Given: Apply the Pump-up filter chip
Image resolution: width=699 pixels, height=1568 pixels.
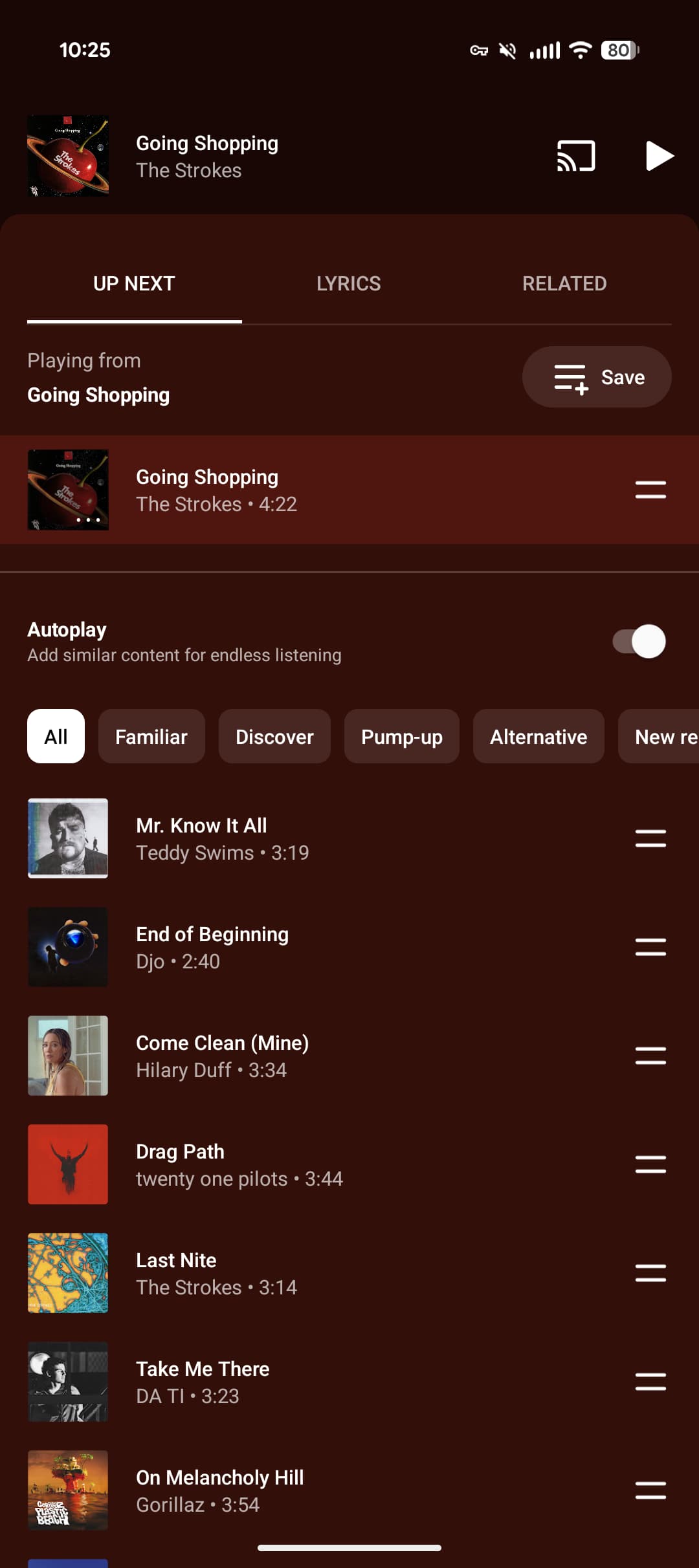Looking at the screenshot, I should click(x=401, y=736).
